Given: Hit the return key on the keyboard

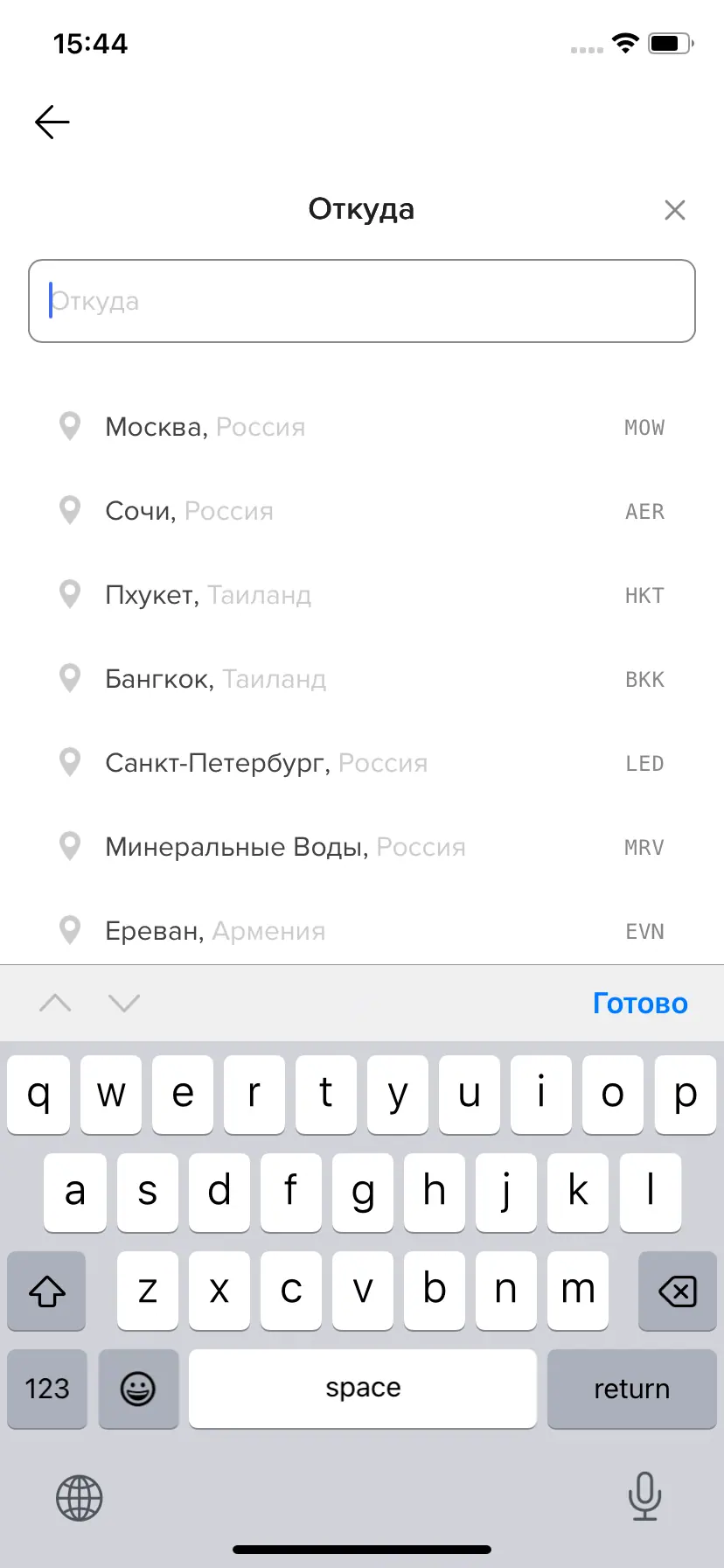Looking at the screenshot, I should [x=631, y=1389].
